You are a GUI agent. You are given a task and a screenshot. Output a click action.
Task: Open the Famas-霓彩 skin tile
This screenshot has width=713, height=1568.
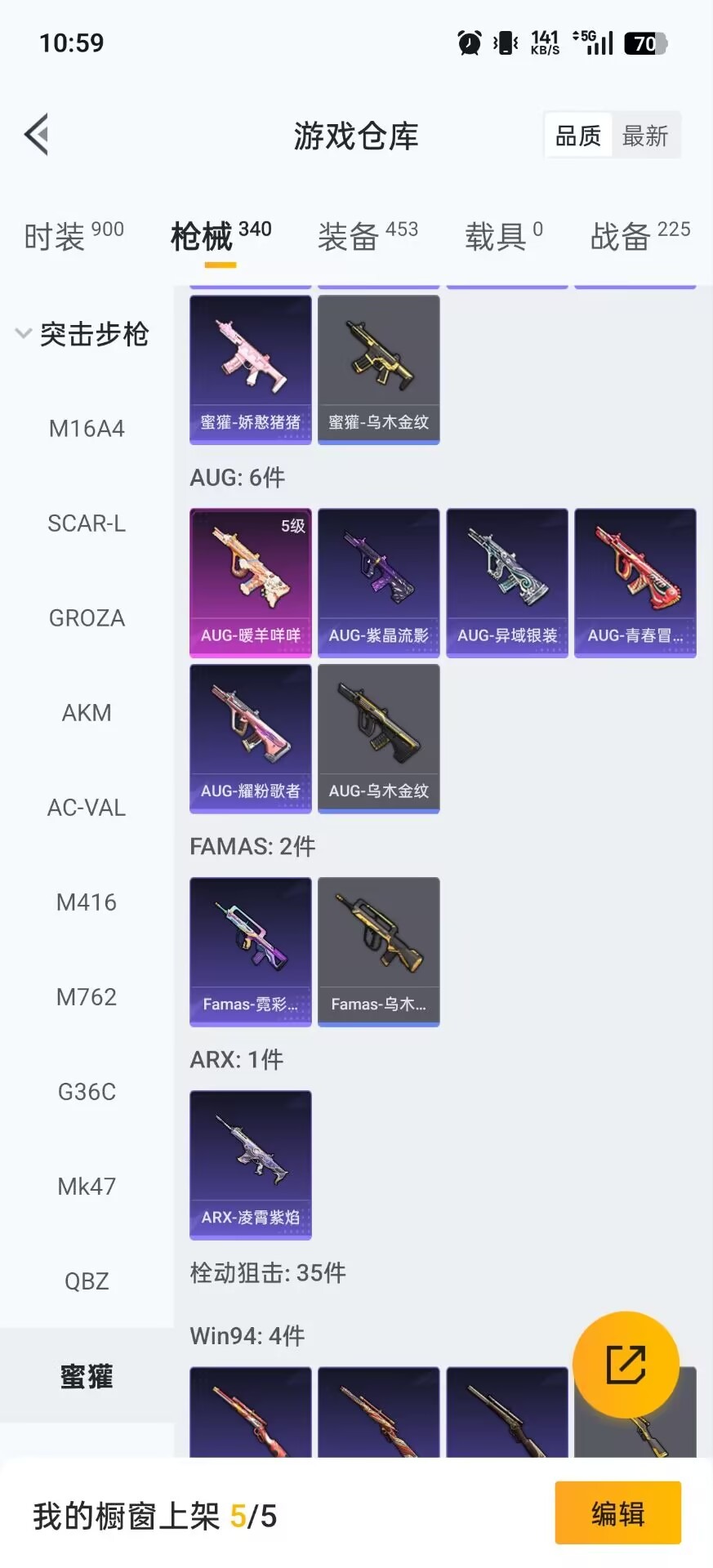pos(251,951)
